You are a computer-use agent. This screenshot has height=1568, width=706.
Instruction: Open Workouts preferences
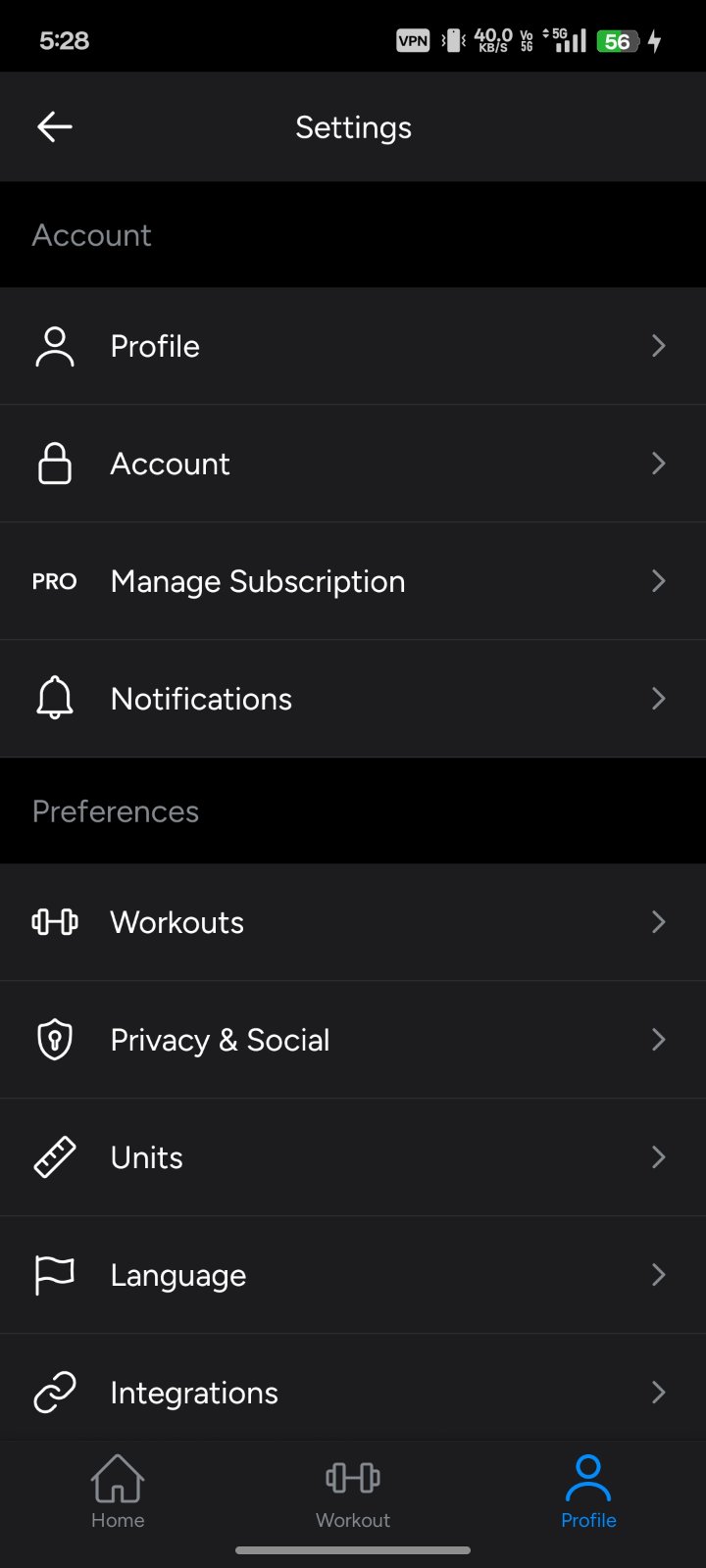[x=353, y=922]
